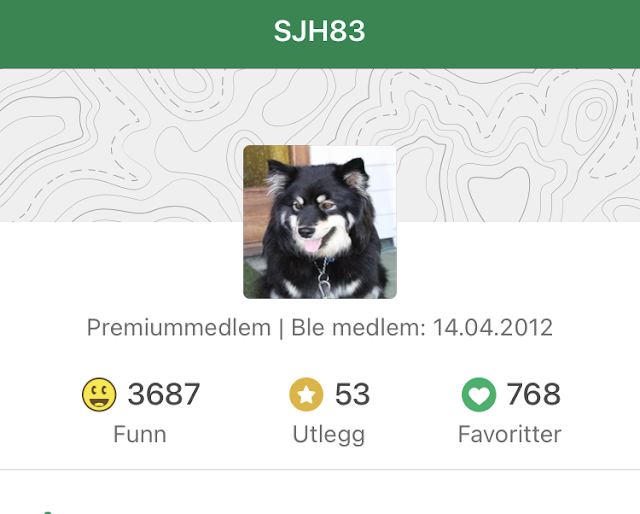Open the 3687 Funn list
The image size is (640, 514).
click(140, 410)
